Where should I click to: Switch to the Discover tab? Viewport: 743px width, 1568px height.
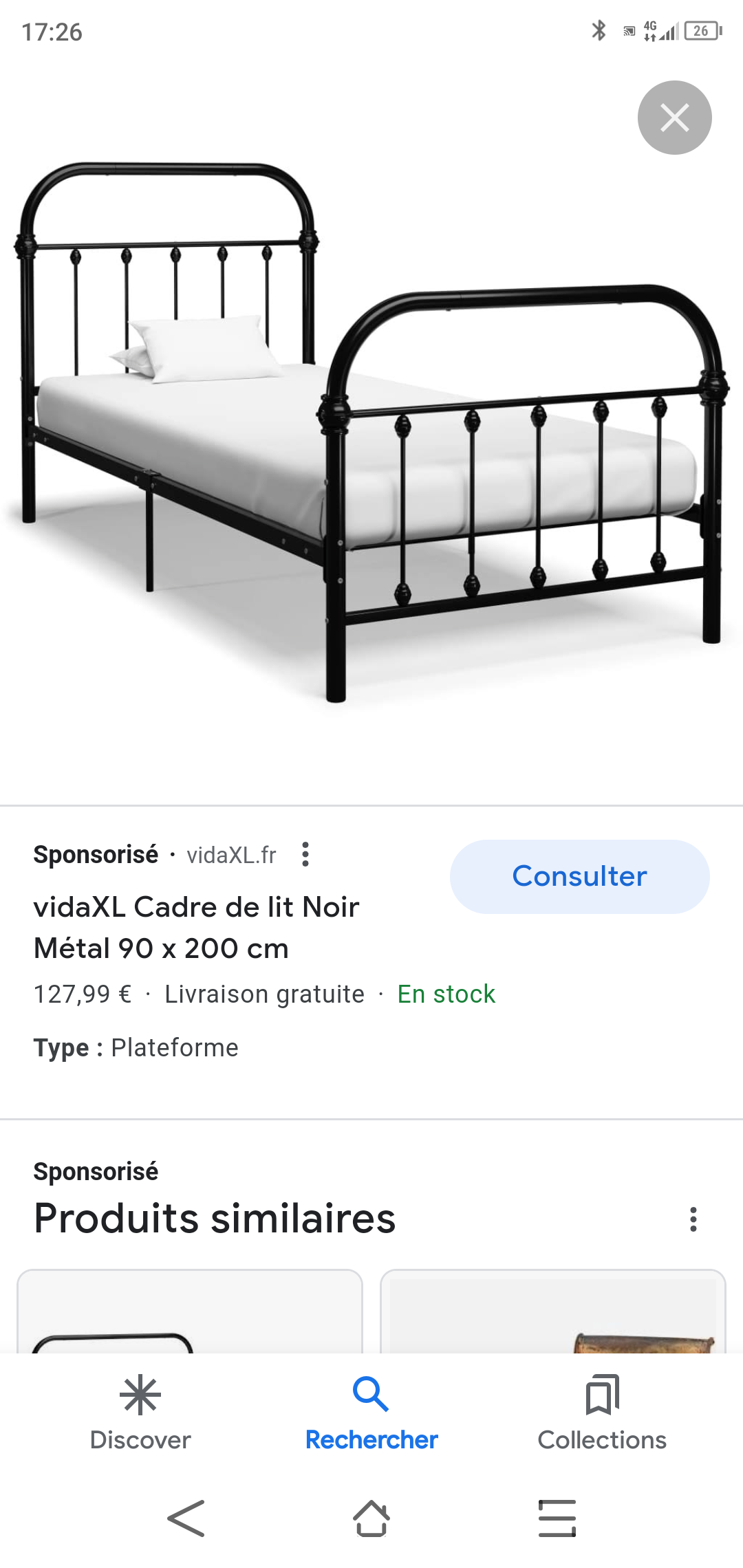140,1413
